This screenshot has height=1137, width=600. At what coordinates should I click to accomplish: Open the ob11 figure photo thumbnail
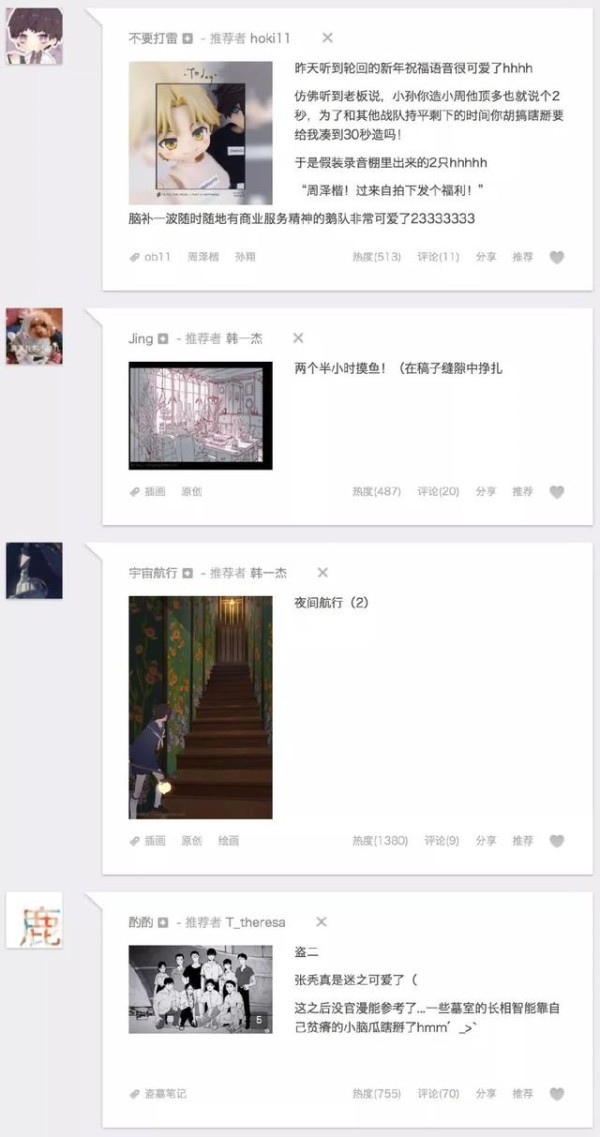[x=200, y=133]
